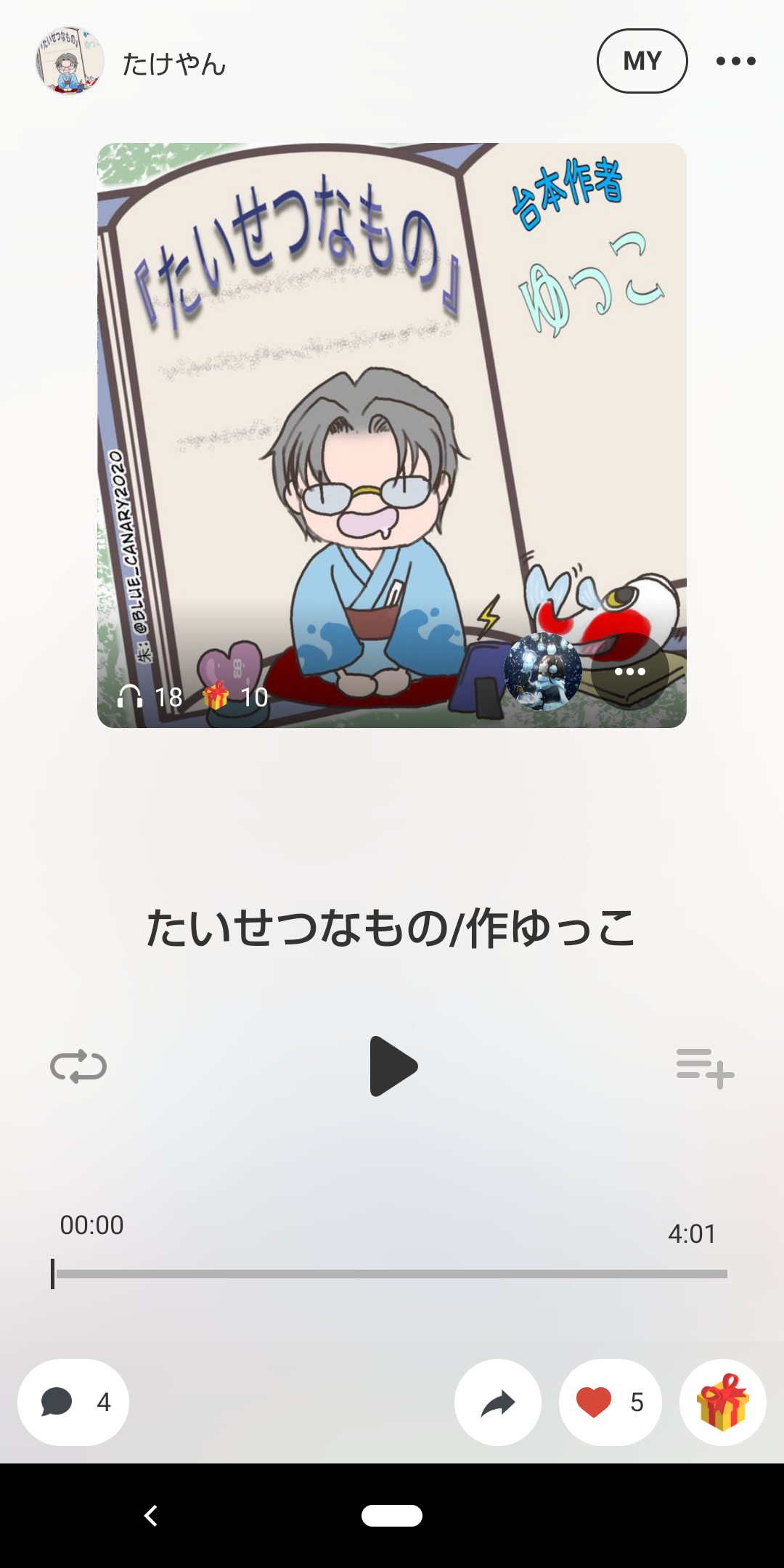Add this cast to a playlist
Viewport: 784px width, 1568px height.
coord(704,1068)
